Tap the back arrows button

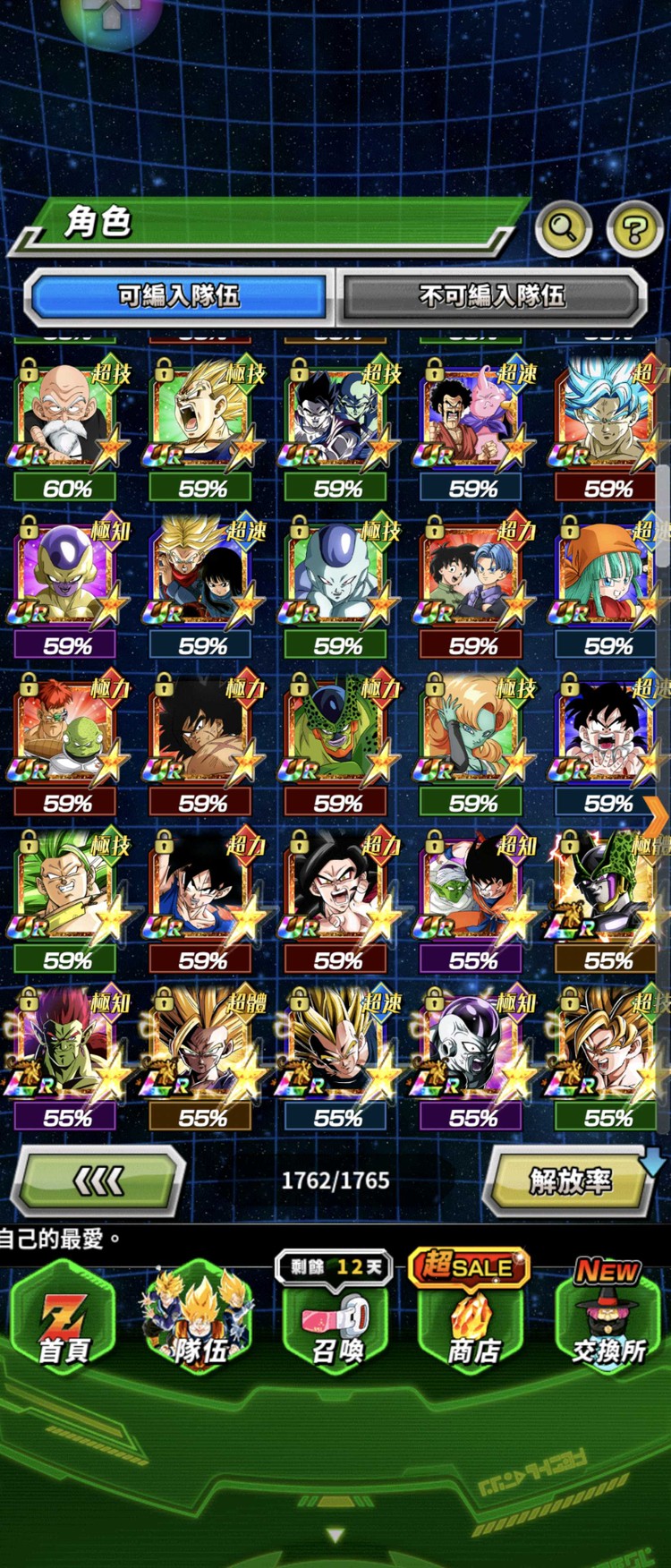98,1181
